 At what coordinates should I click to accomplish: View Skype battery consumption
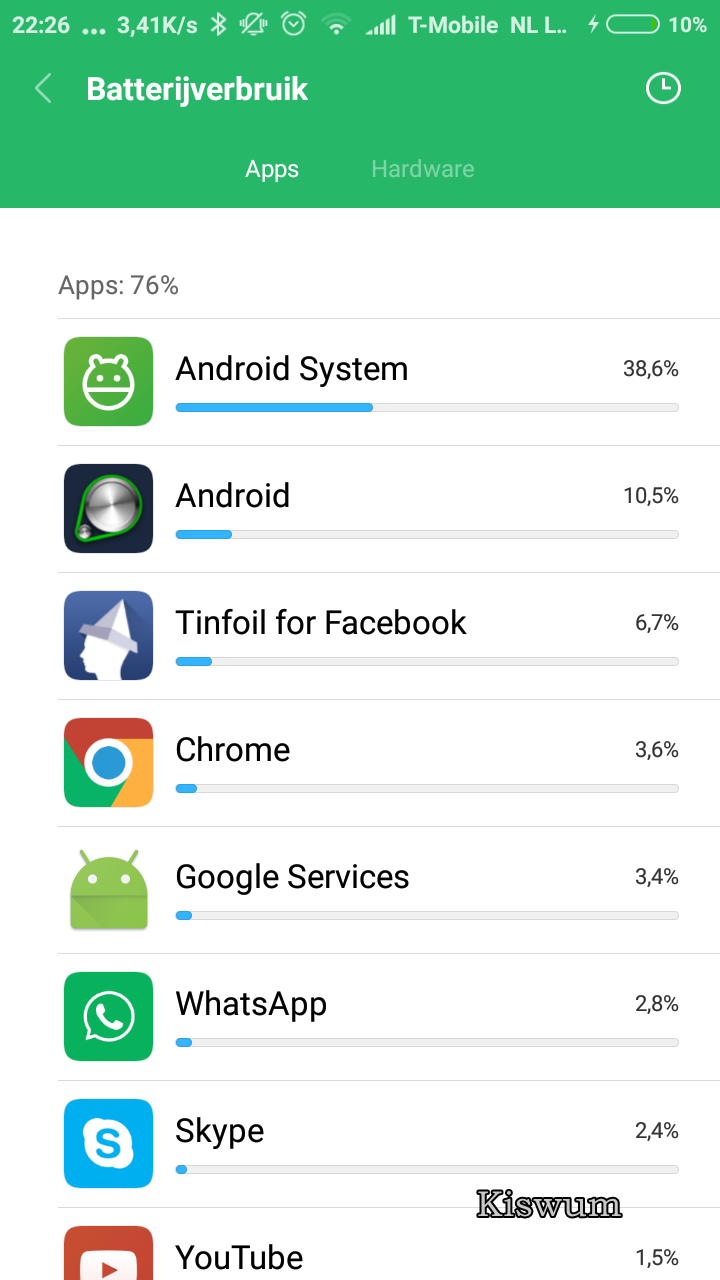389,1145
